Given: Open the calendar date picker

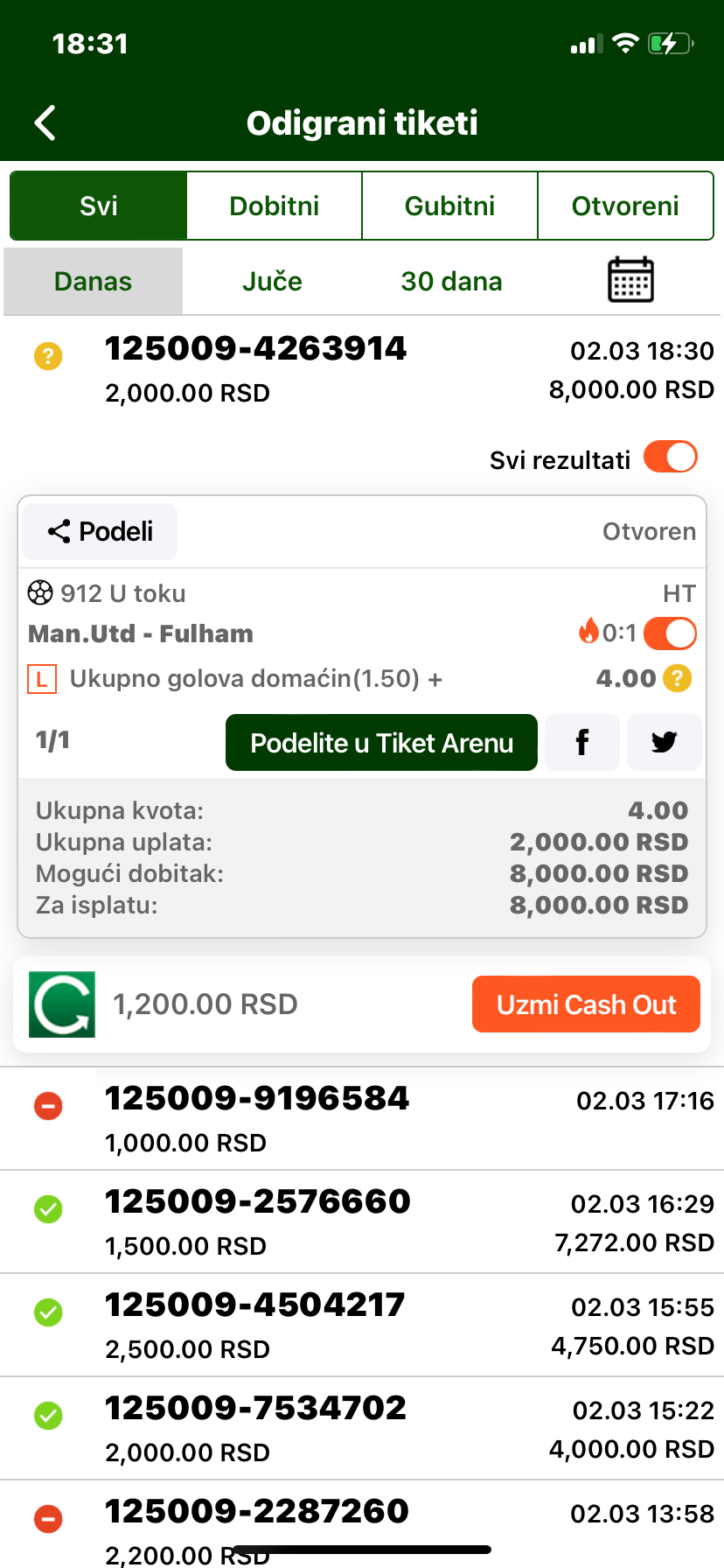Looking at the screenshot, I should [x=630, y=280].
